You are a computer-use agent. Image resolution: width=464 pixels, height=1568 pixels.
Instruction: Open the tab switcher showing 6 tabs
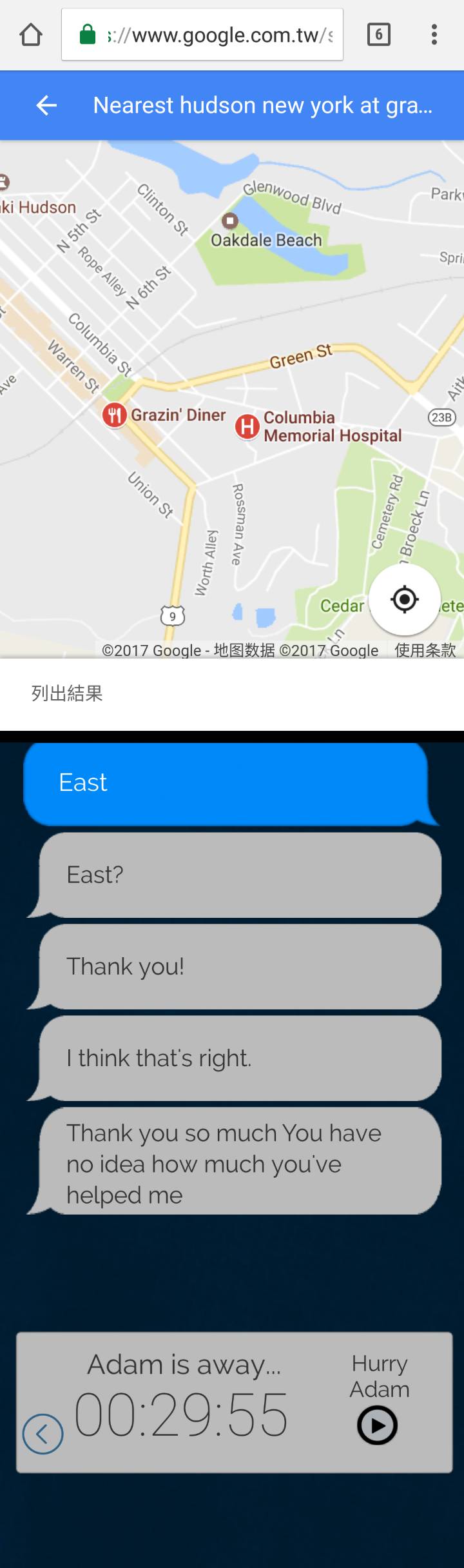pyautogui.click(x=378, y=34)
